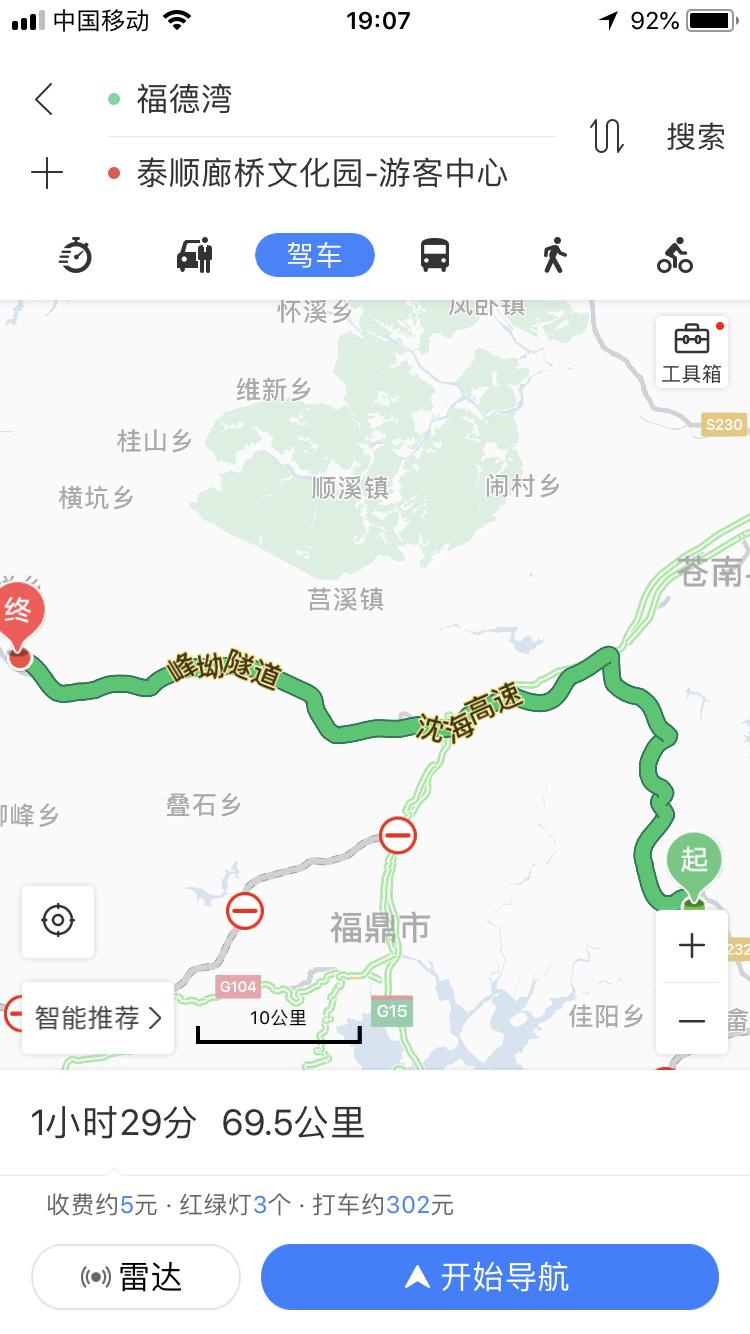Swap start and destination points
750x1334 pixels.
tap(607, 136)
